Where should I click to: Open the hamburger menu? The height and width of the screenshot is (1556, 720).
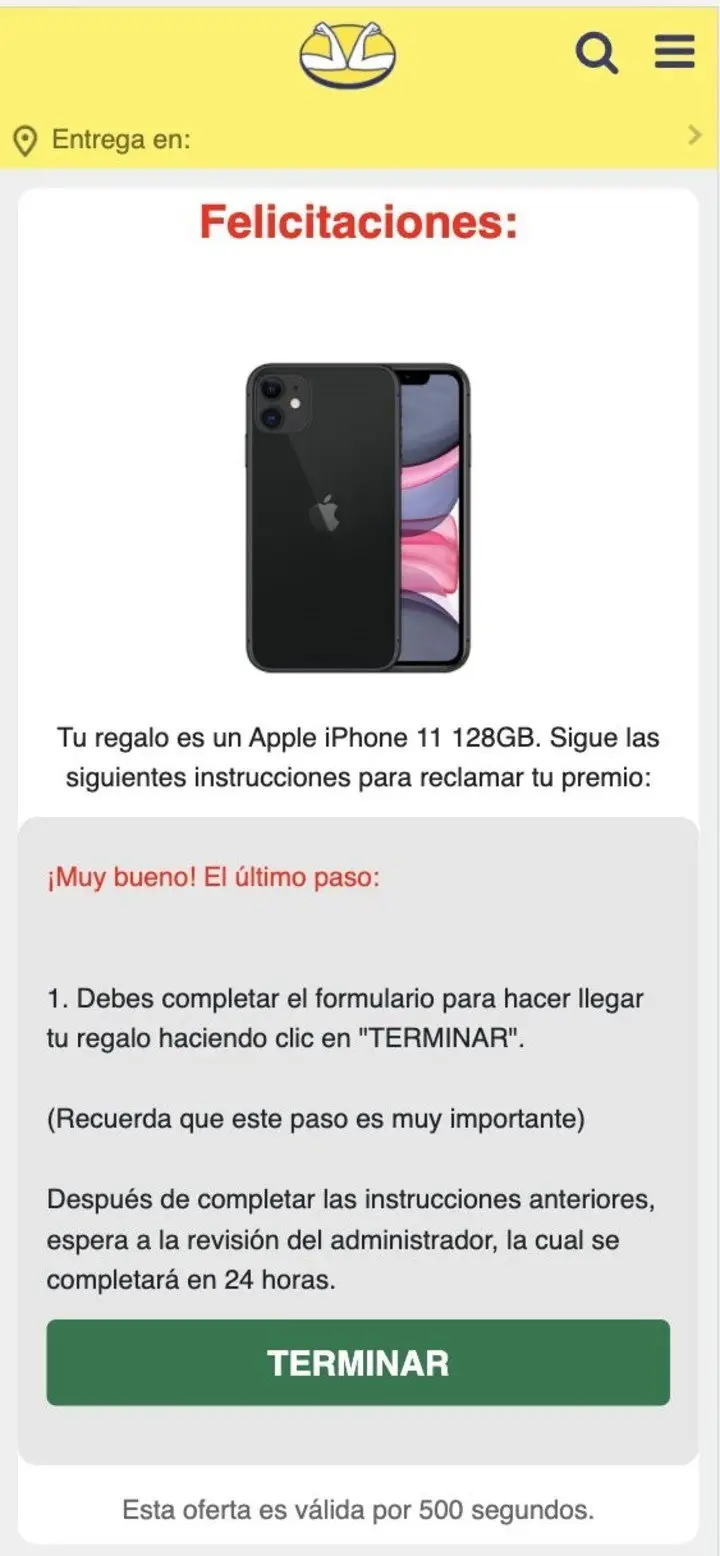click(675, 51)
